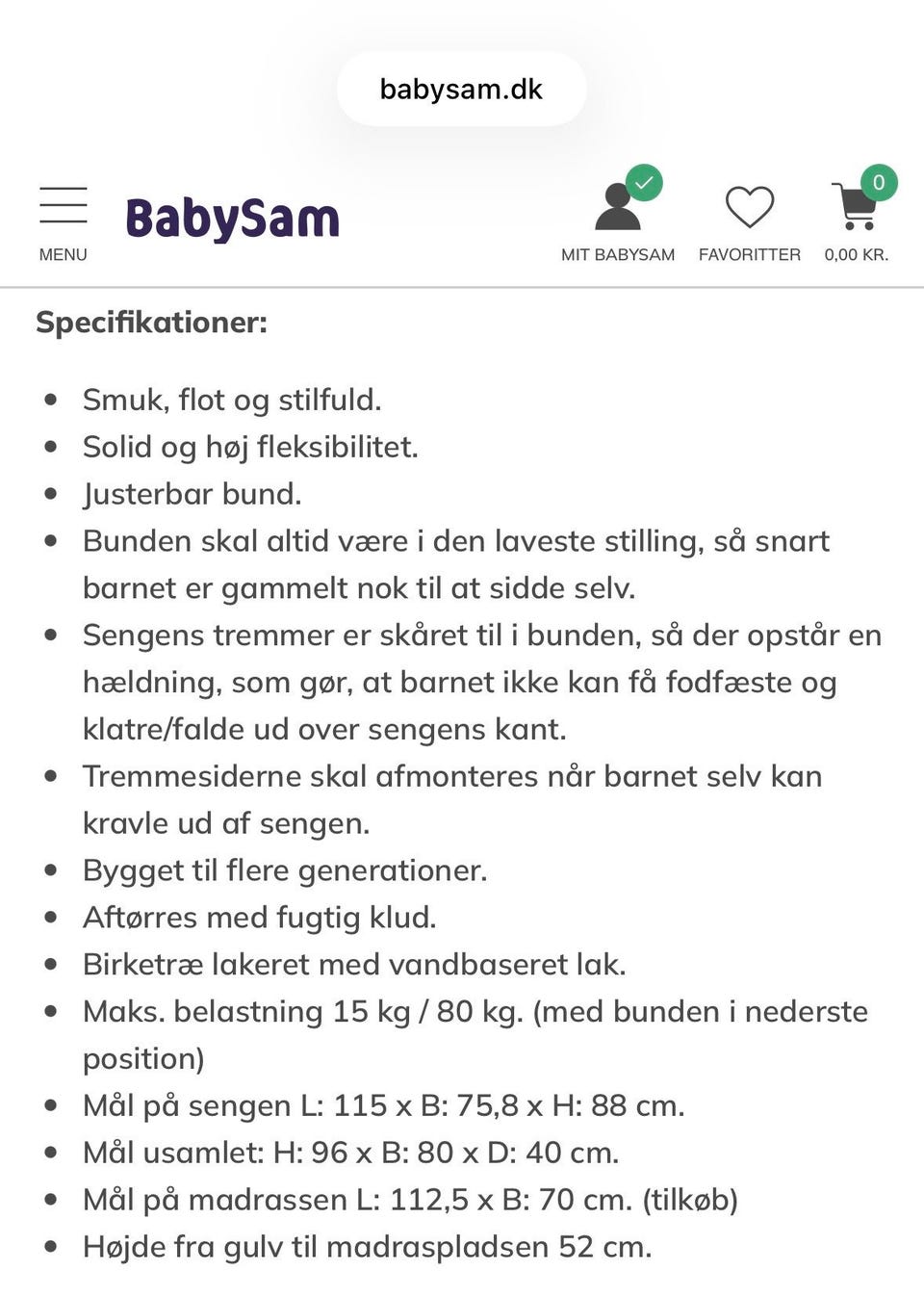Click the green checkmark on the account icon
Image resolution: width=924 pixels, height=1297 pixels.
[646, 183]
